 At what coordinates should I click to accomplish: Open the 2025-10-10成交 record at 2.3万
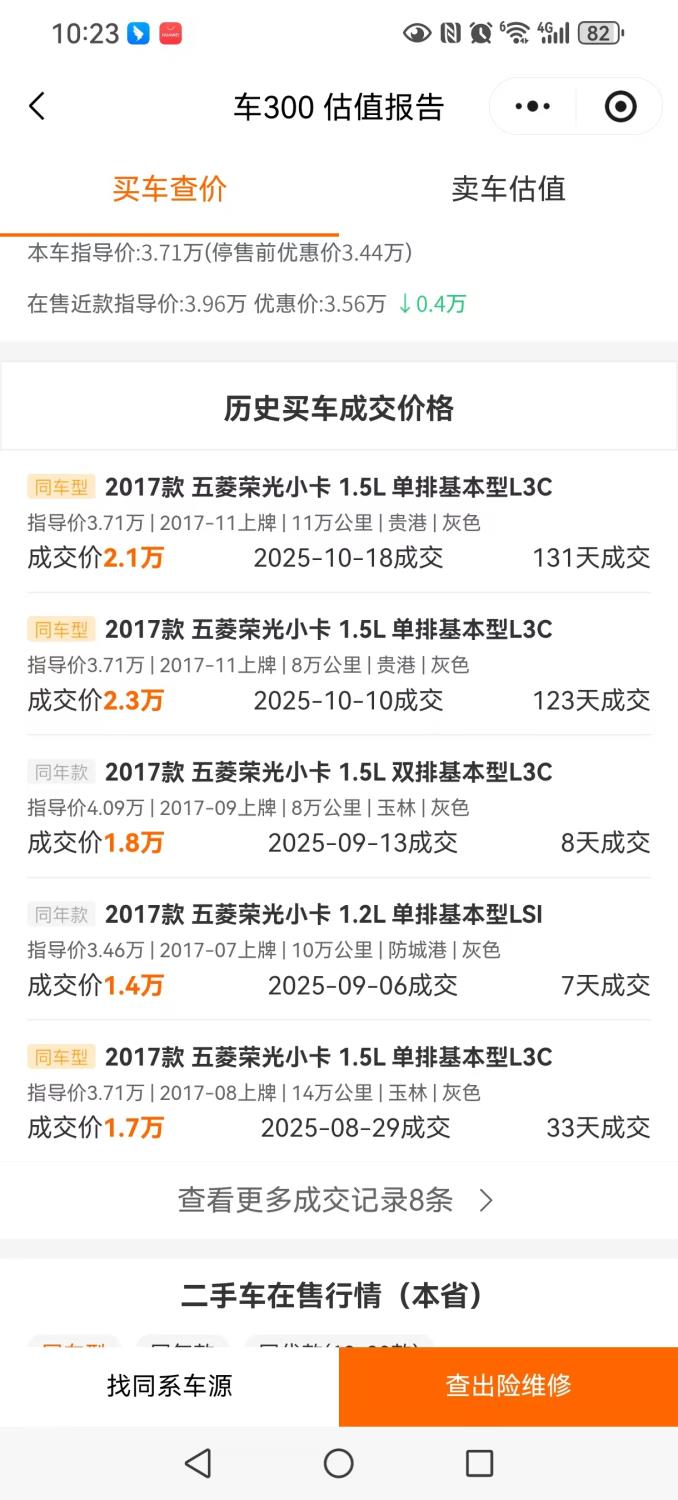click(338, 664)
